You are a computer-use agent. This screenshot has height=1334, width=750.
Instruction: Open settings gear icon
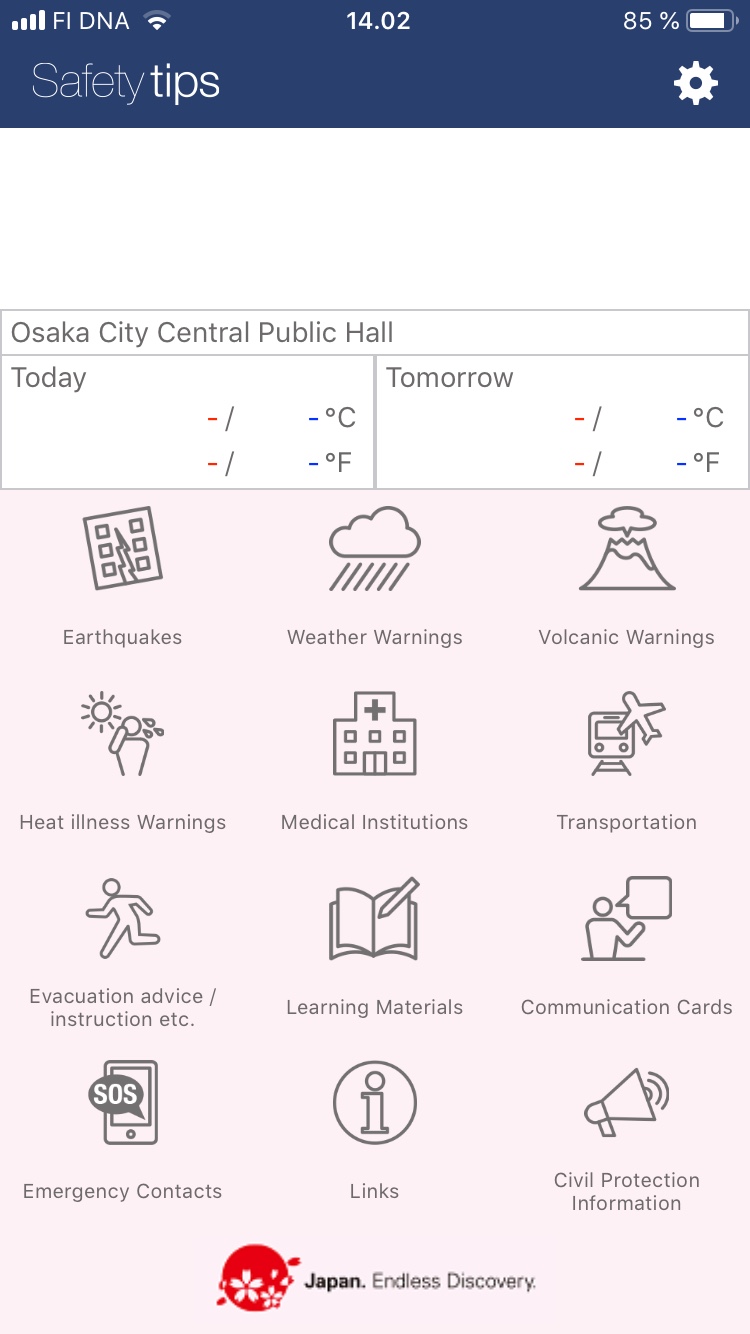696,83
